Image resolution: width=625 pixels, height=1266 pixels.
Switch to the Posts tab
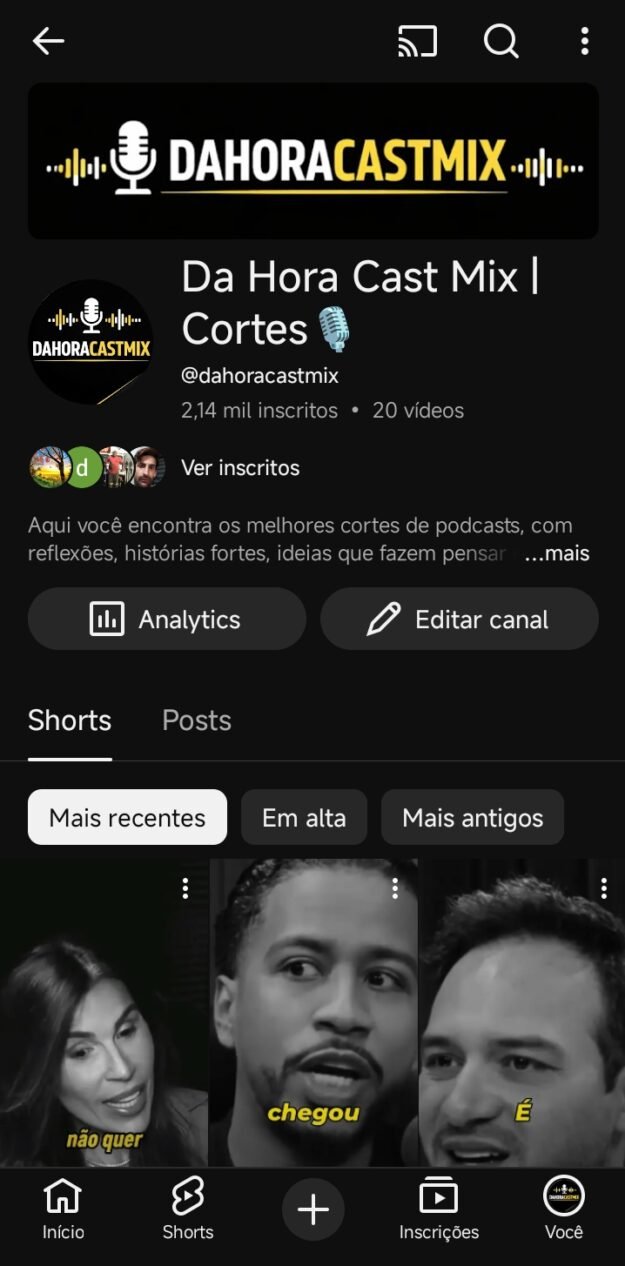coord(196,720)
